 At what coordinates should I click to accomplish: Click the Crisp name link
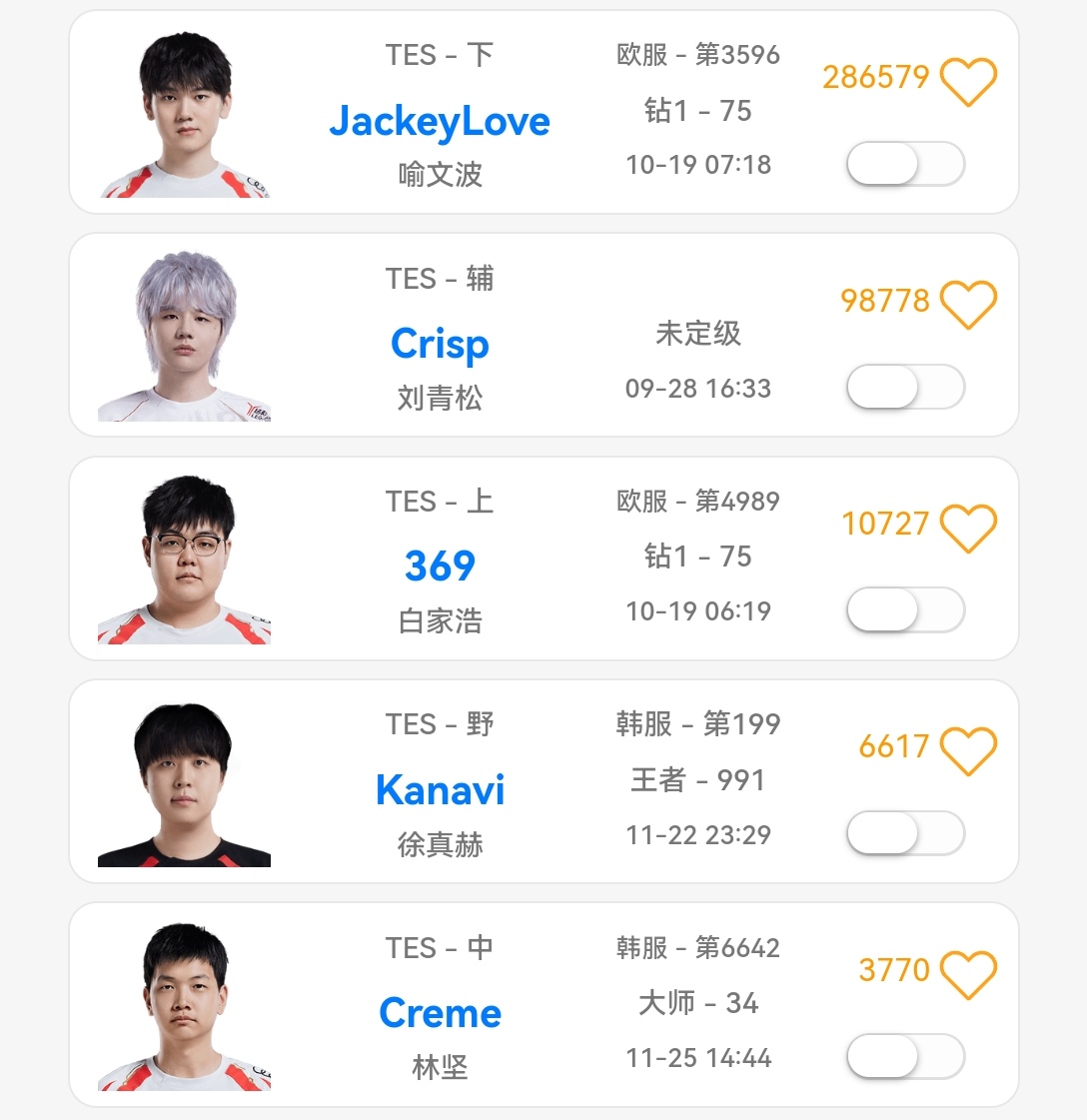440,344
